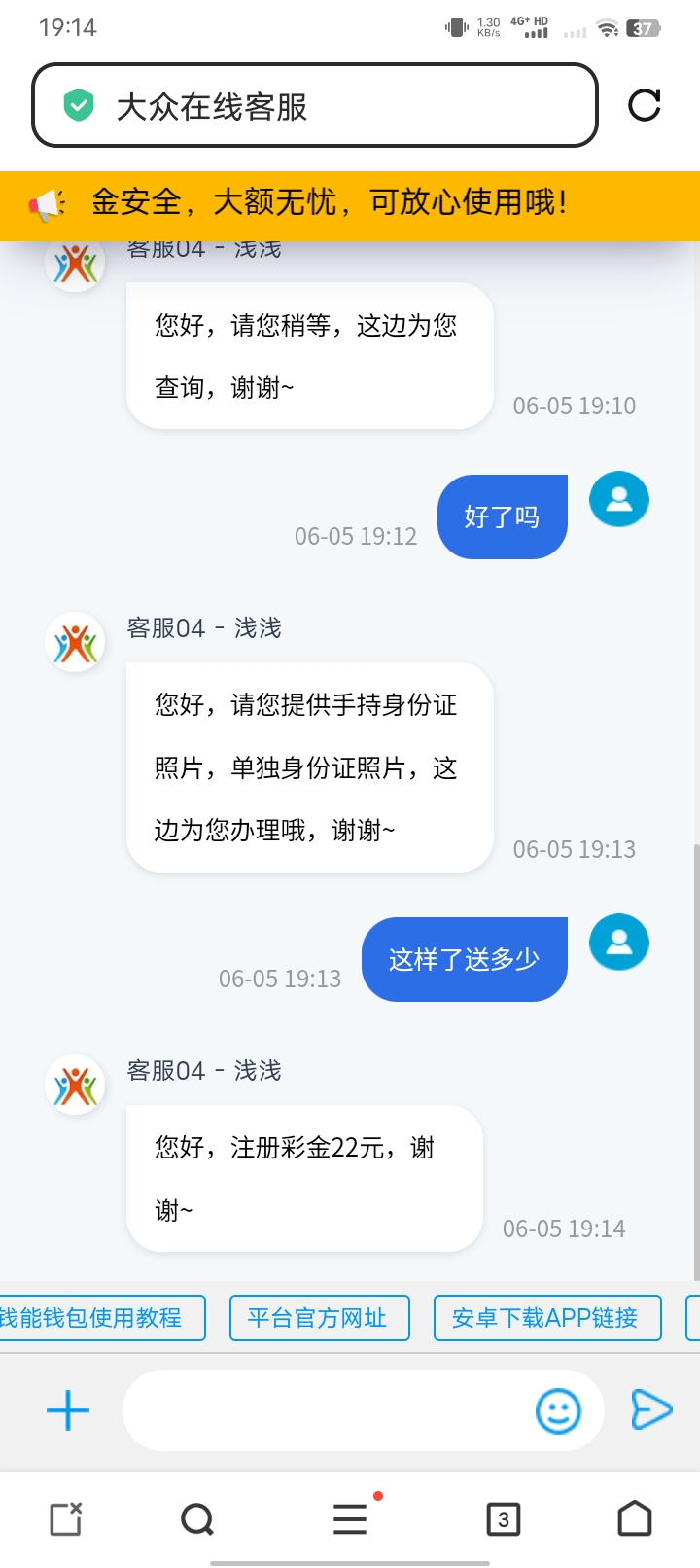The height and width of the screenshot is (1568, 700).
Task: Open the 安卓下载APP链接 quick link
Action: 546,1318
